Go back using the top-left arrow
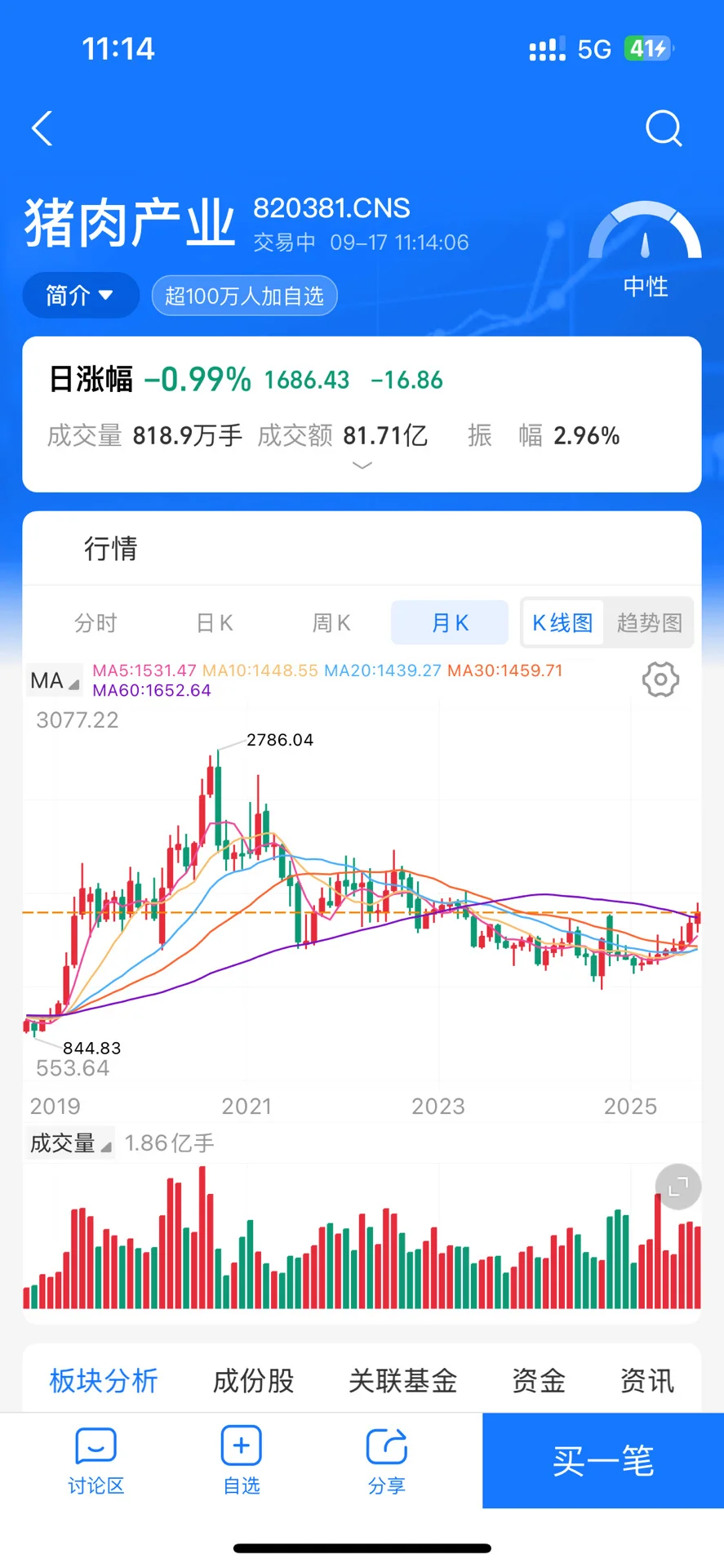Screen dimensions: 724x1568 42,128
